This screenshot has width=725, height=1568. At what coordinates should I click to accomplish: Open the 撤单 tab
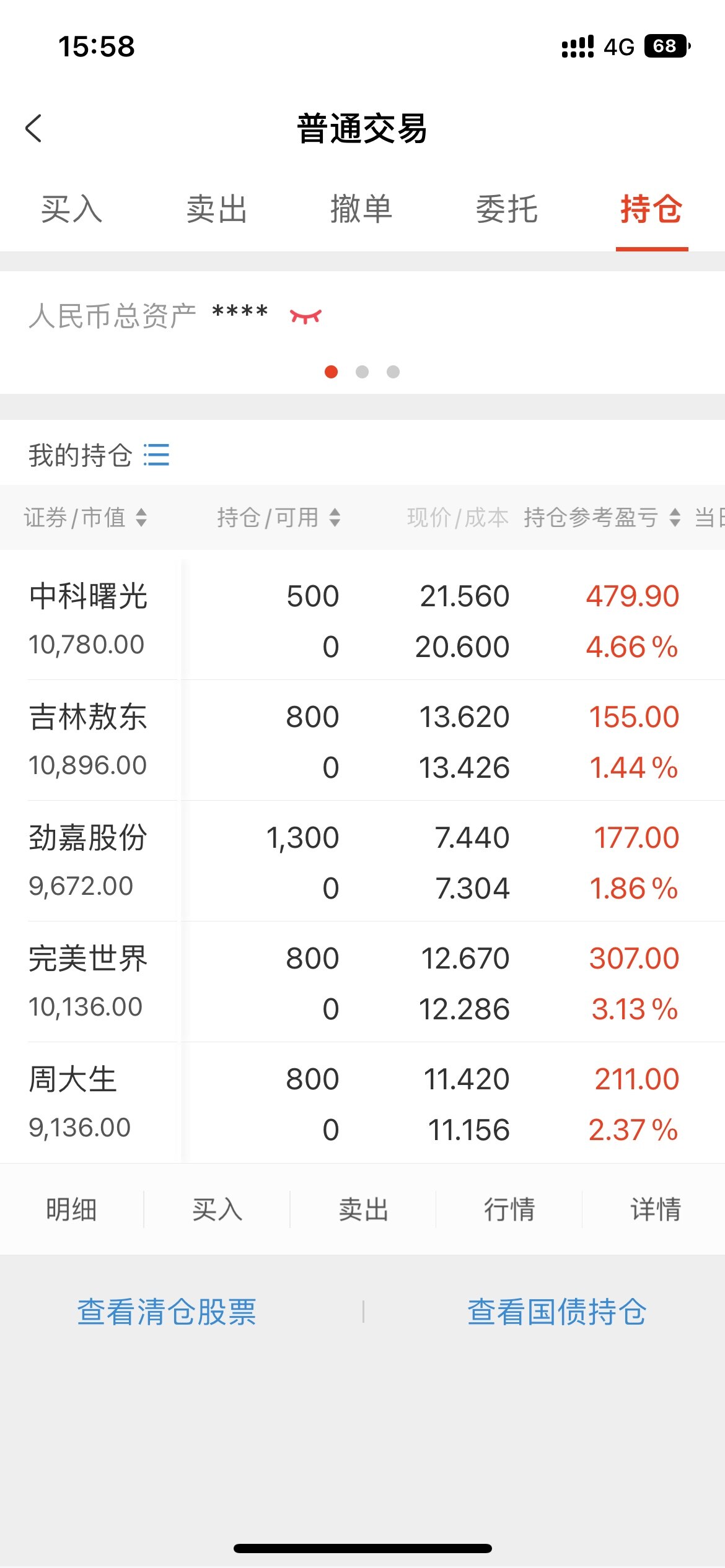tap(362, 209)
